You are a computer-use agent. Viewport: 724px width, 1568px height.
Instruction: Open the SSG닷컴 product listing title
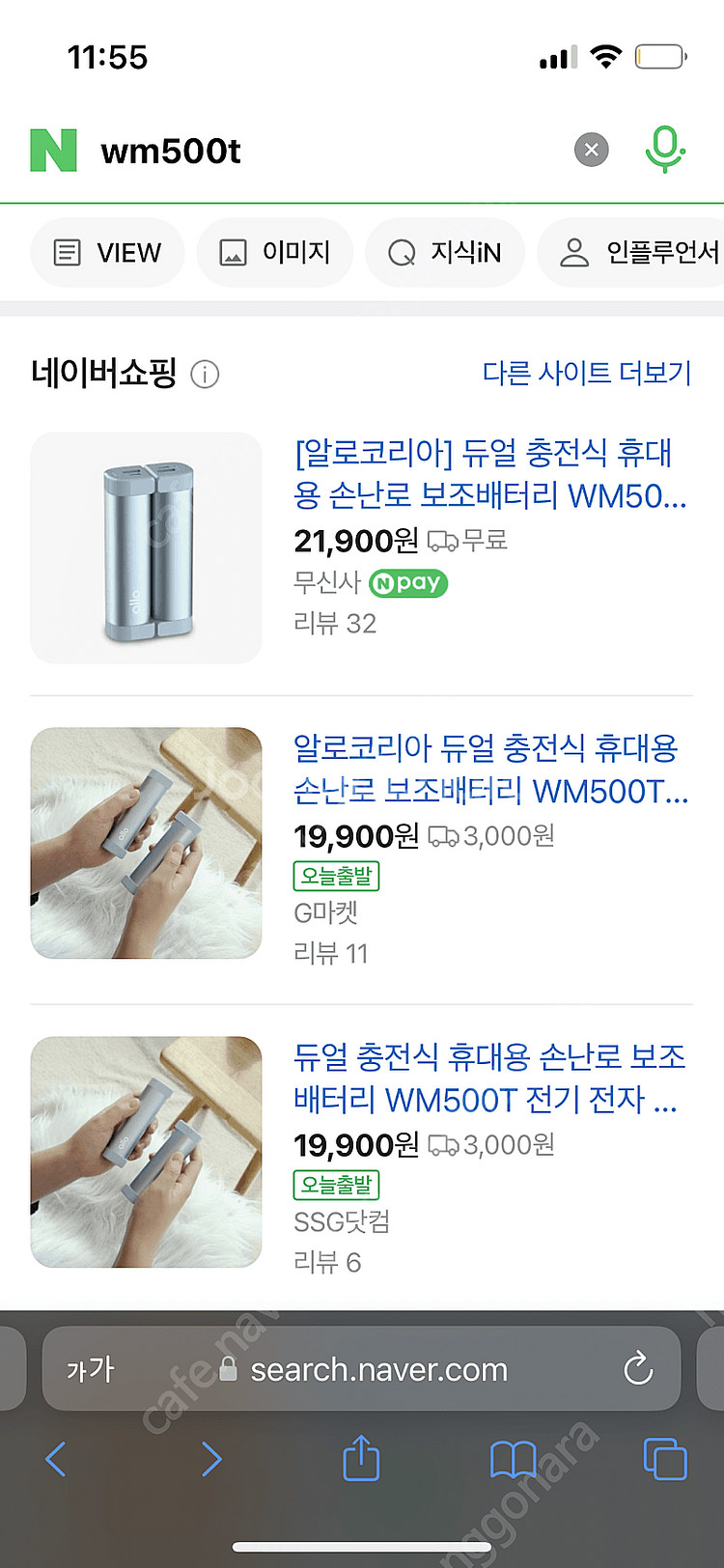pos(488,1078)
